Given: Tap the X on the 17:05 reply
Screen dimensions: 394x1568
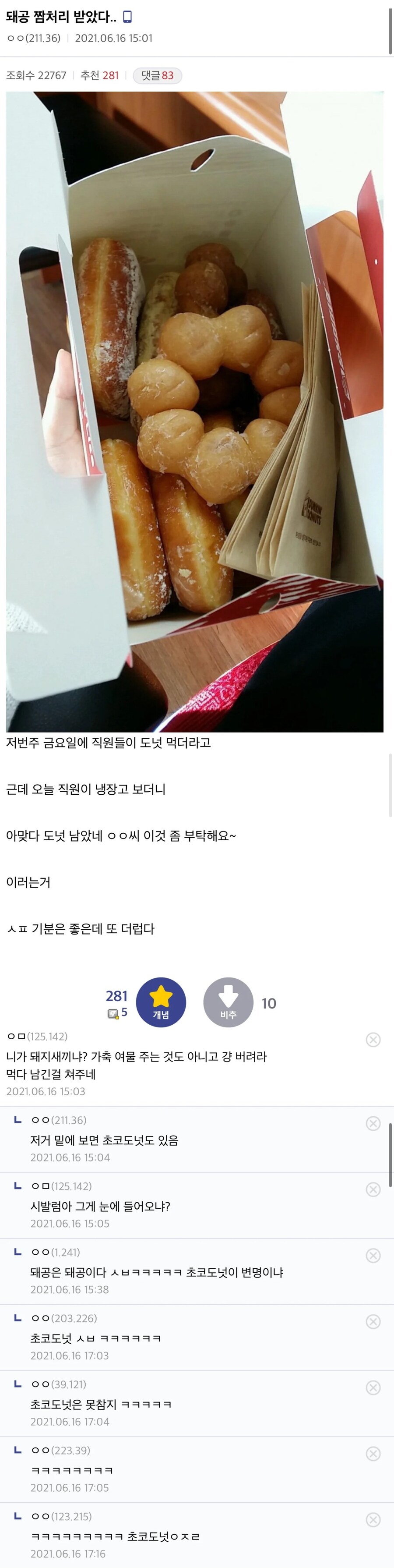Looking at the screenshot, I should 373,1454.
